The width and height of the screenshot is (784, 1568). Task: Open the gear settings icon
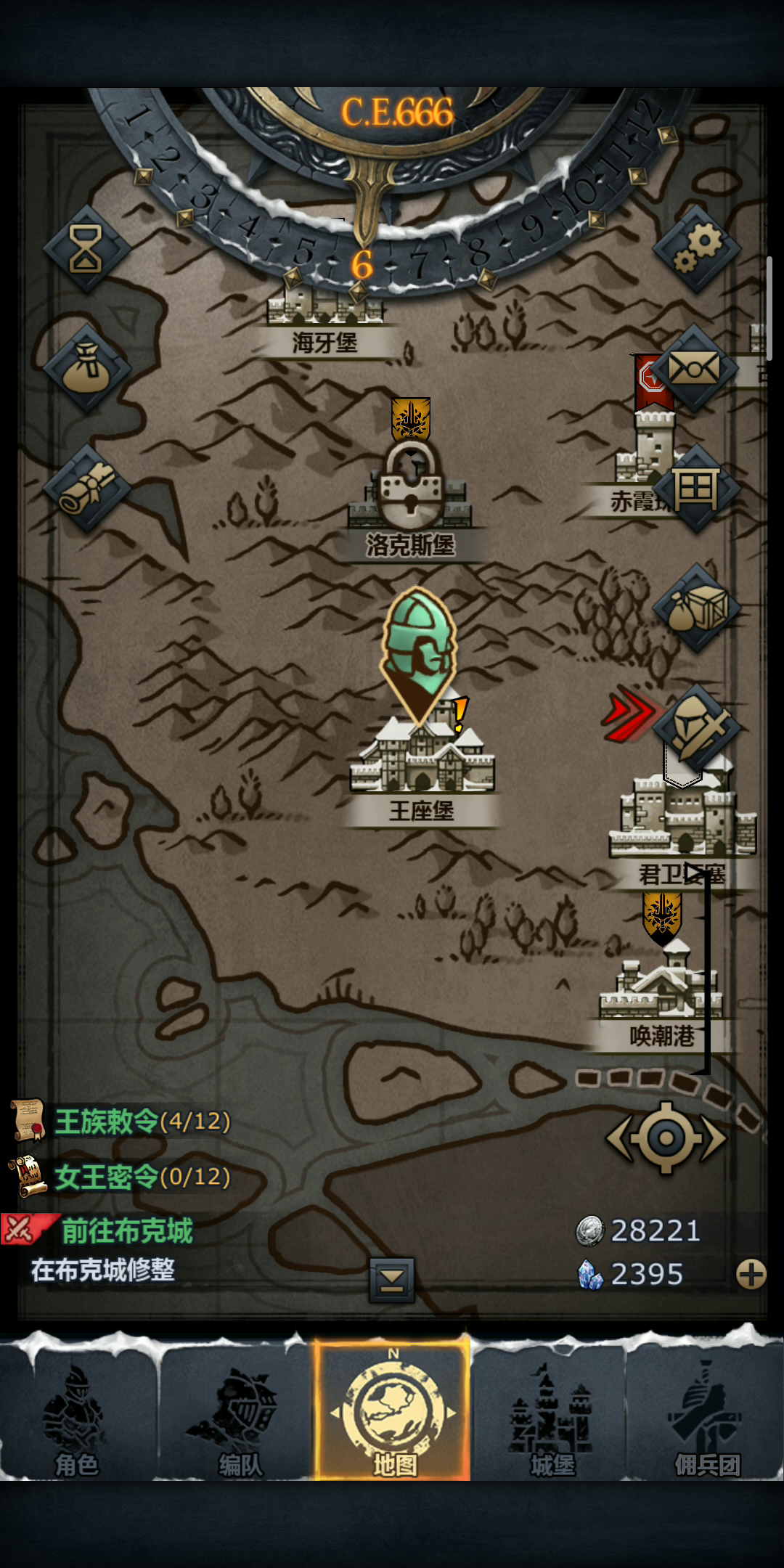coord(696,249)
